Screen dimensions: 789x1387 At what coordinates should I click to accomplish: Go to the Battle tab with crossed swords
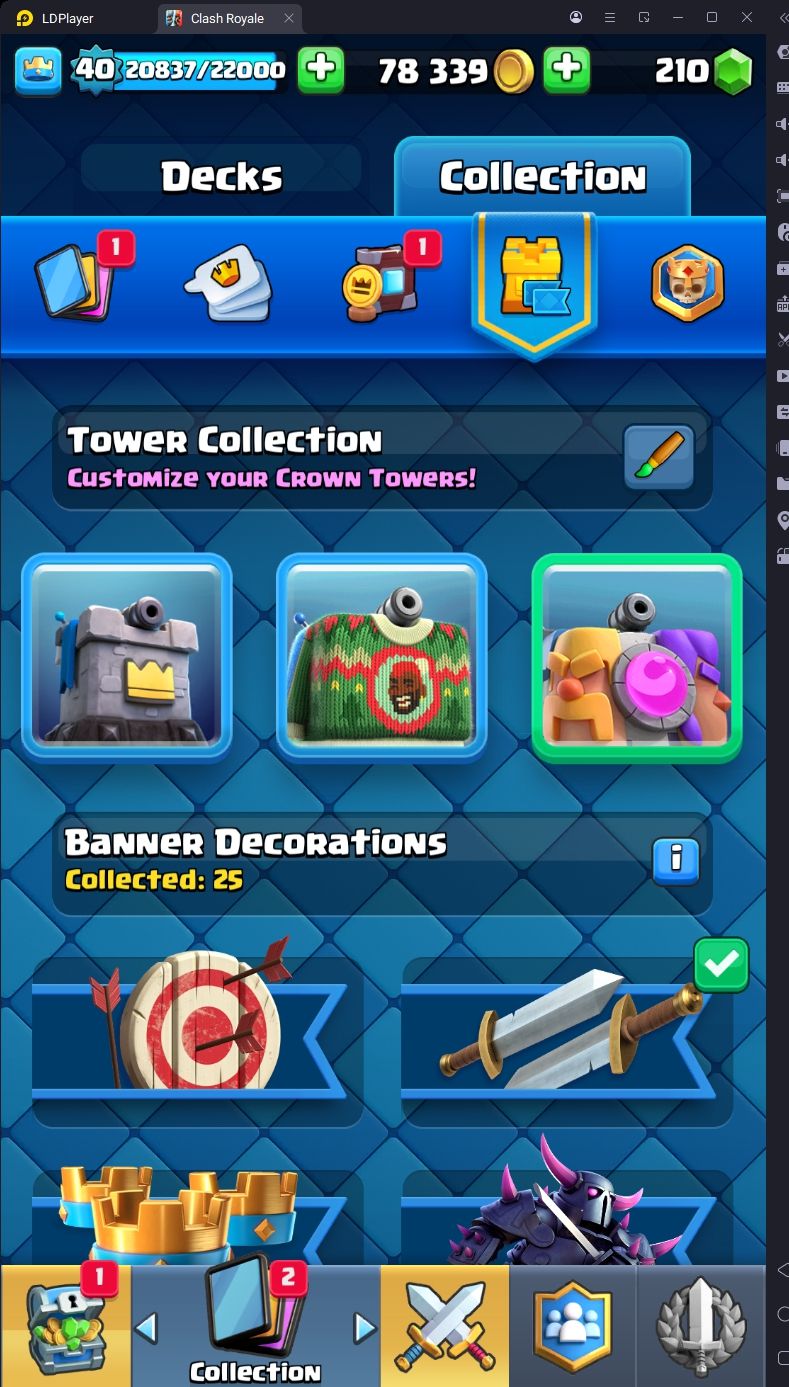click(444, 1326)
